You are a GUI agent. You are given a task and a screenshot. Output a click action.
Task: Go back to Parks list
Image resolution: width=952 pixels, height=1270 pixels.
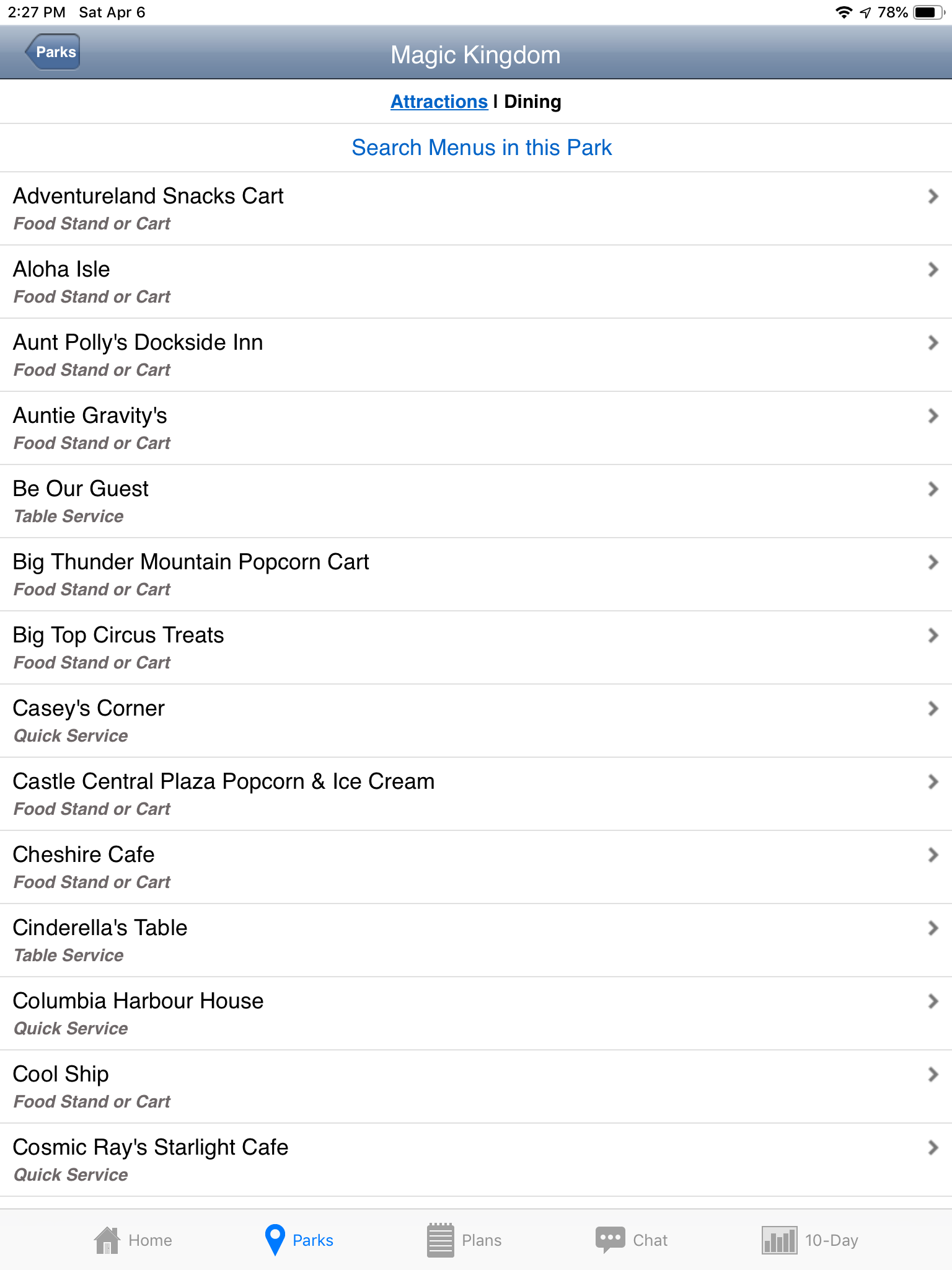tap(53, 52)
